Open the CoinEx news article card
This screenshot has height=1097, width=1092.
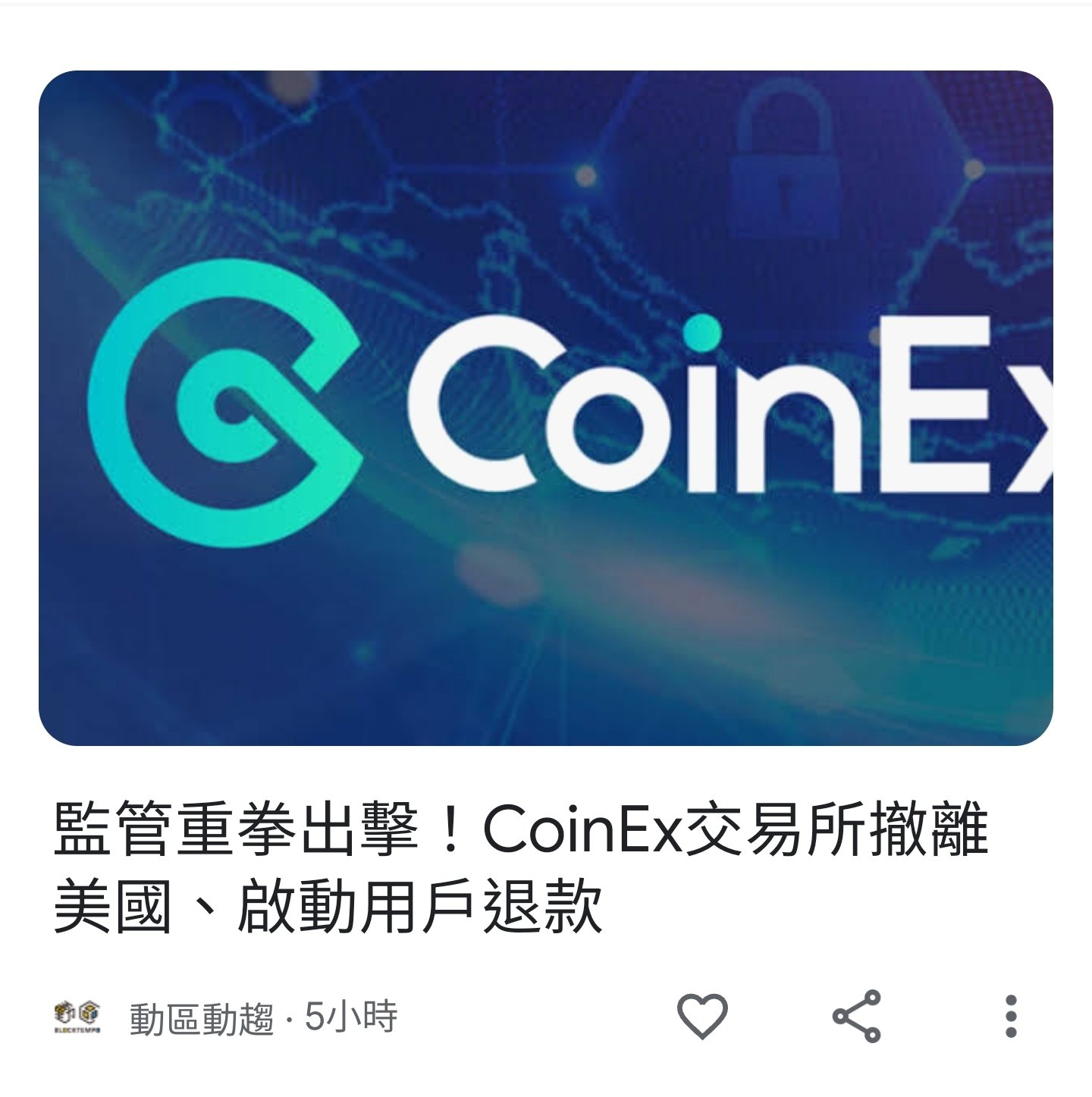pyautogui.click(x=545, y=409)
